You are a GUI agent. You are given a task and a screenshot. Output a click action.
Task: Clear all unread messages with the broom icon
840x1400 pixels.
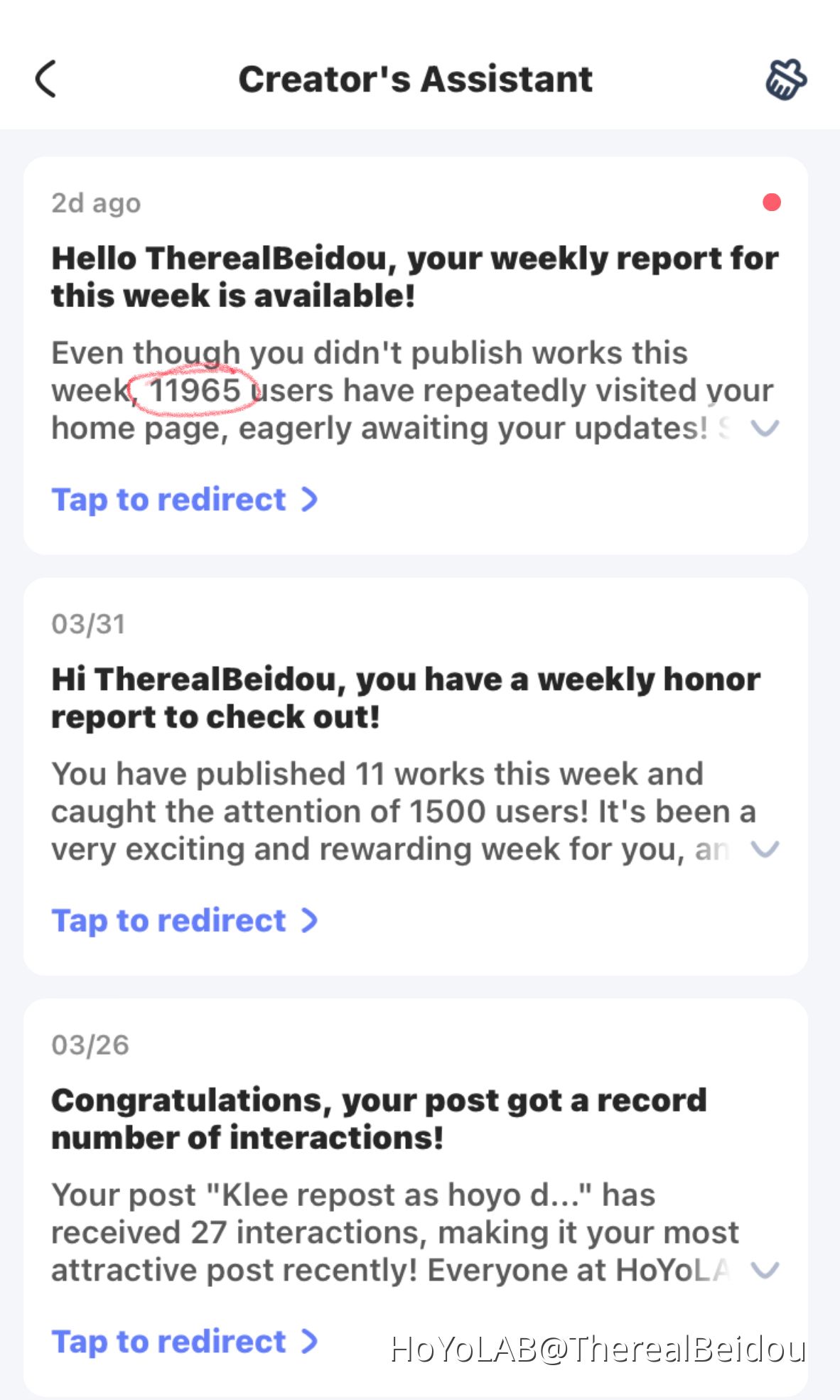point(785,78)
